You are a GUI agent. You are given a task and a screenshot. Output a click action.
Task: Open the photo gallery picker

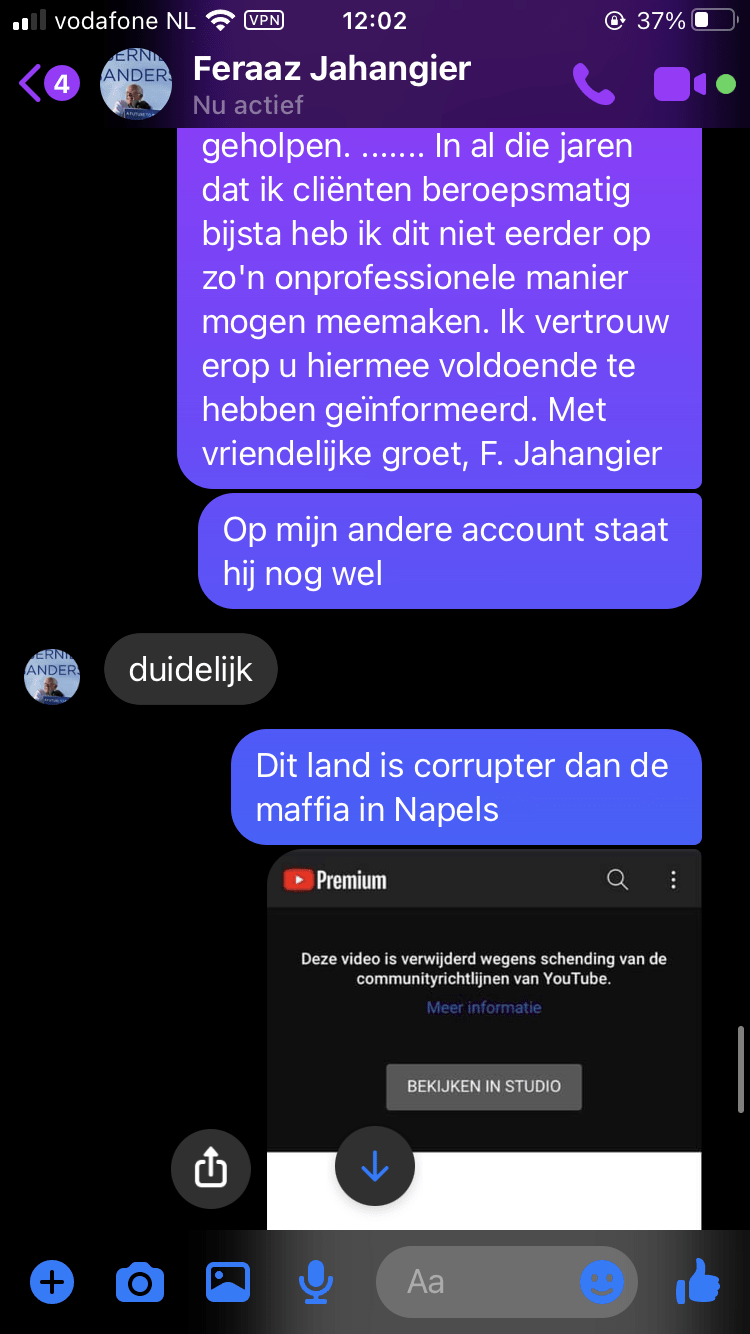pos(228,1281)
